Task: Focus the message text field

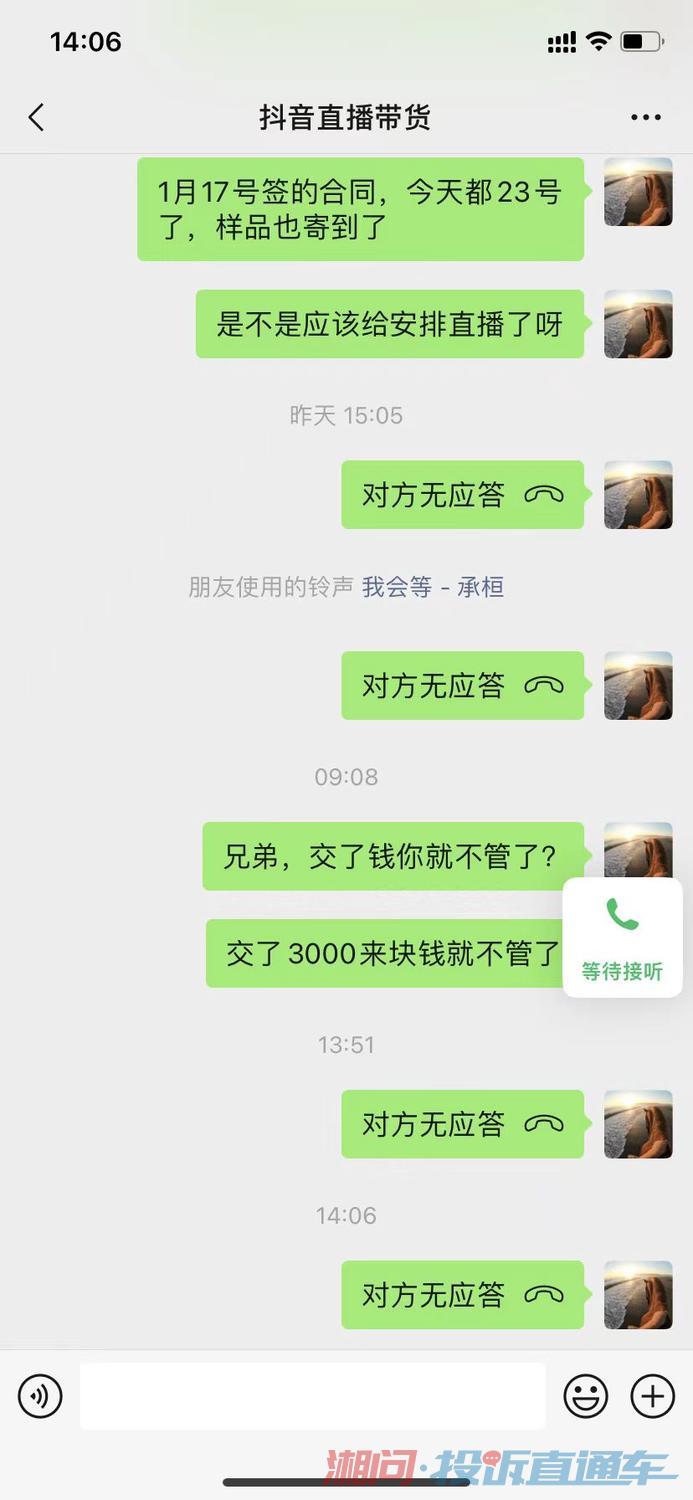Action: coord(312,1396)
